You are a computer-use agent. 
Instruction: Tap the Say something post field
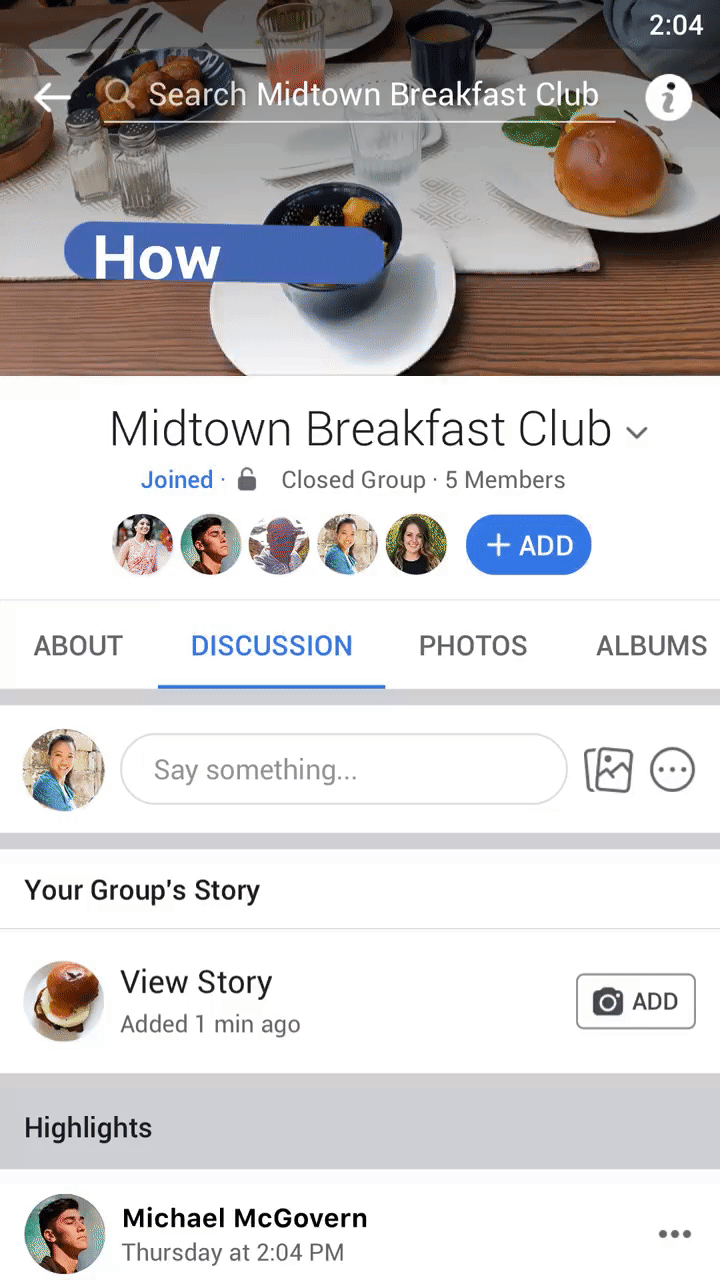343,769
